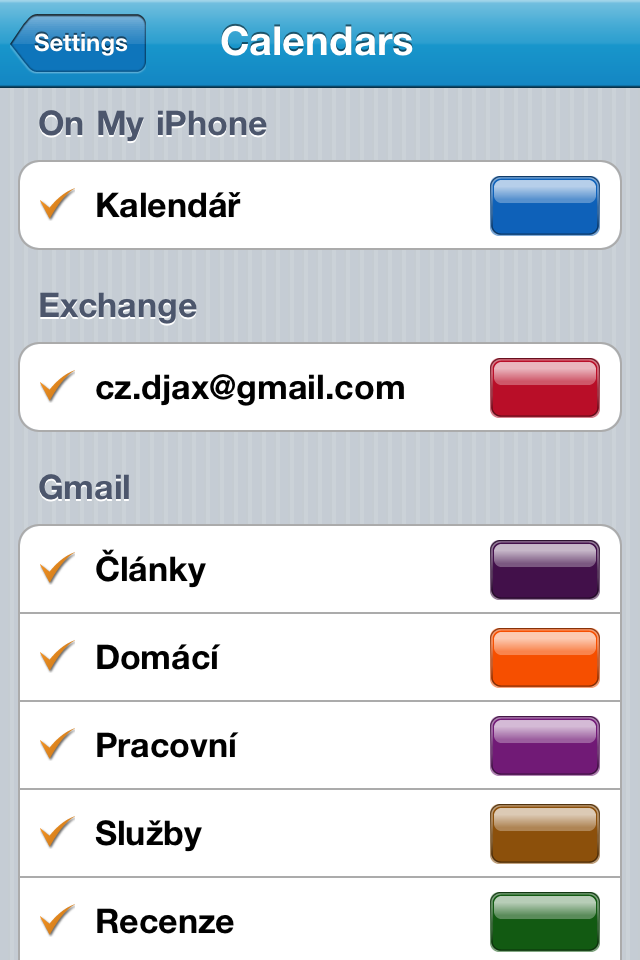Image resolution: width=640 pixels, height=960 pixels.
Task: Uncheck the Kalendář calendar
Action: [x=57, y=206]
